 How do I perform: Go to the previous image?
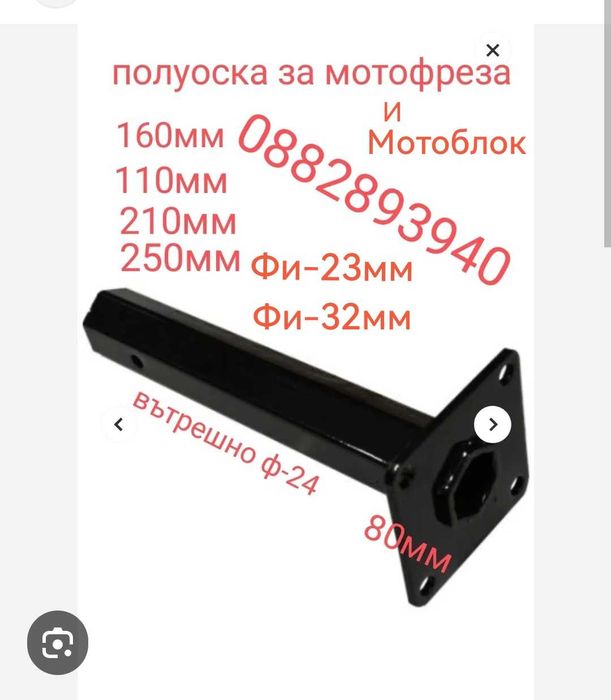tap(119, 425)
